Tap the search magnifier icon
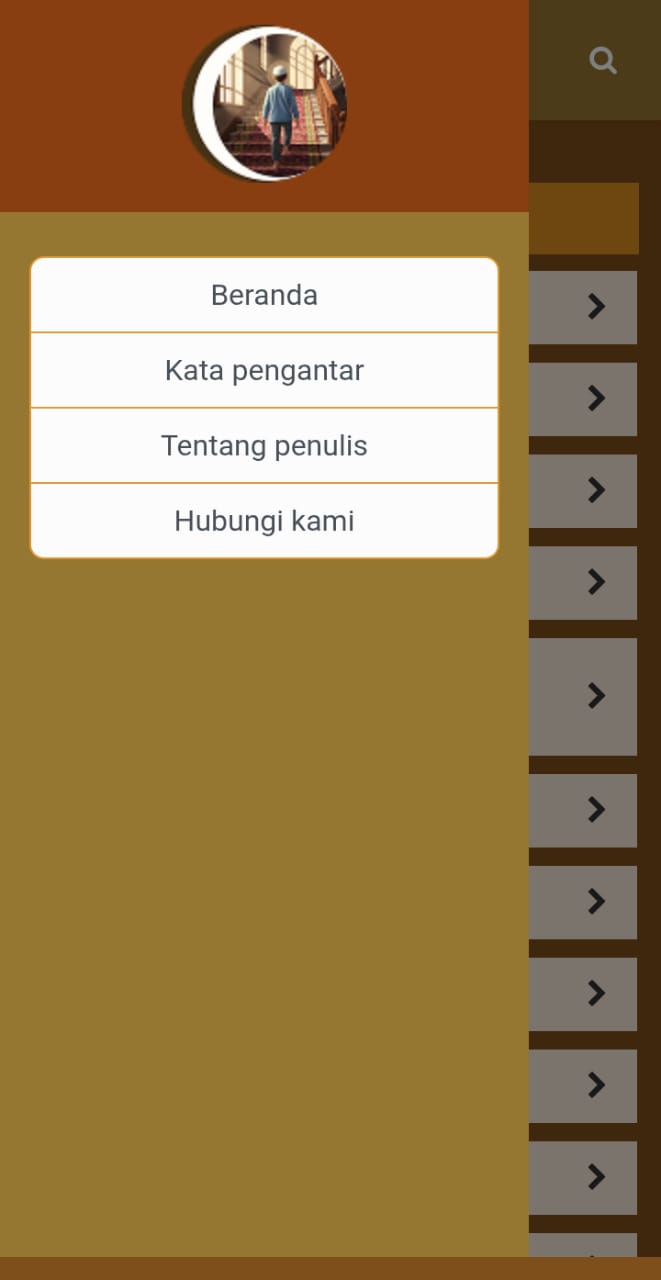The image size is (661, 1280). click(x=602, y=61)
